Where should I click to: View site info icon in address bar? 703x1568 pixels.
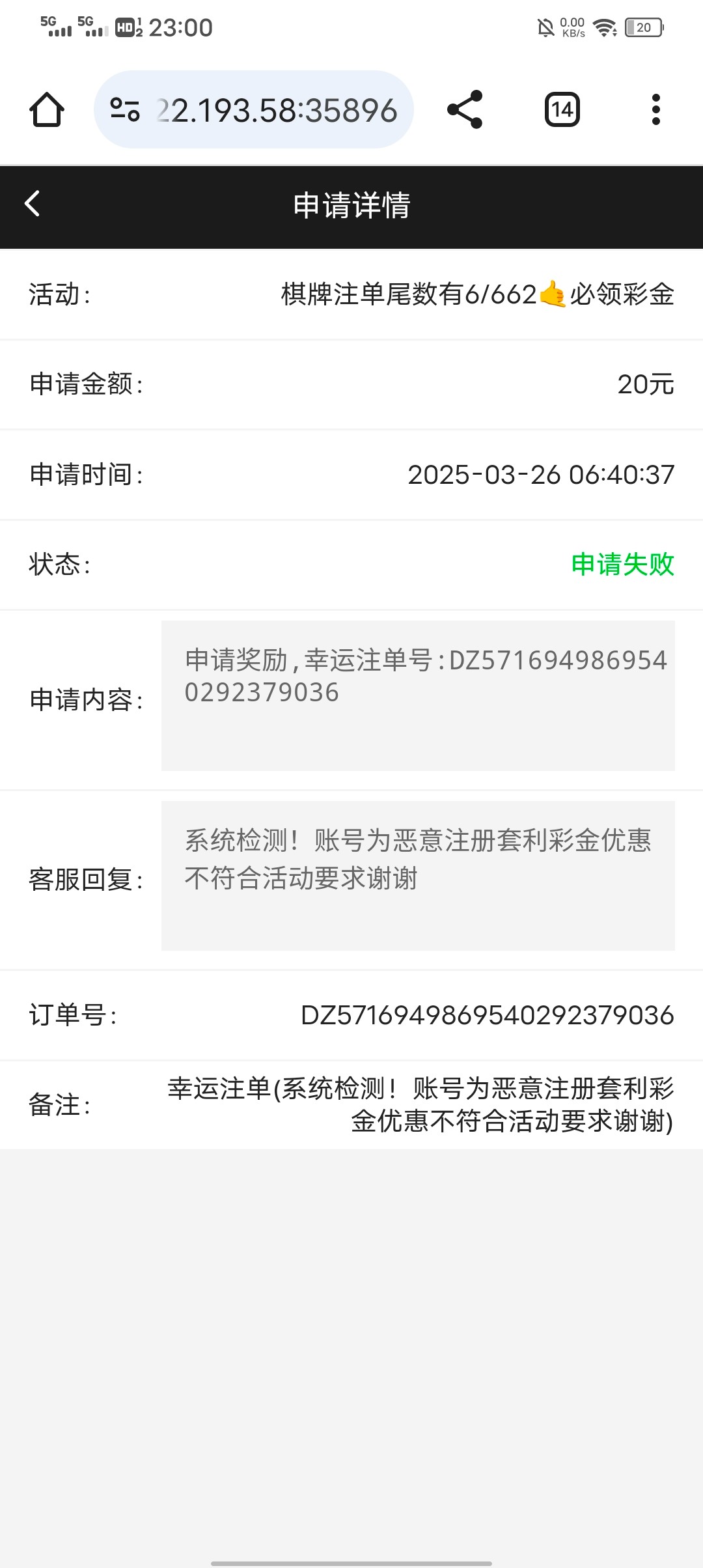click(x=125, y=109)
